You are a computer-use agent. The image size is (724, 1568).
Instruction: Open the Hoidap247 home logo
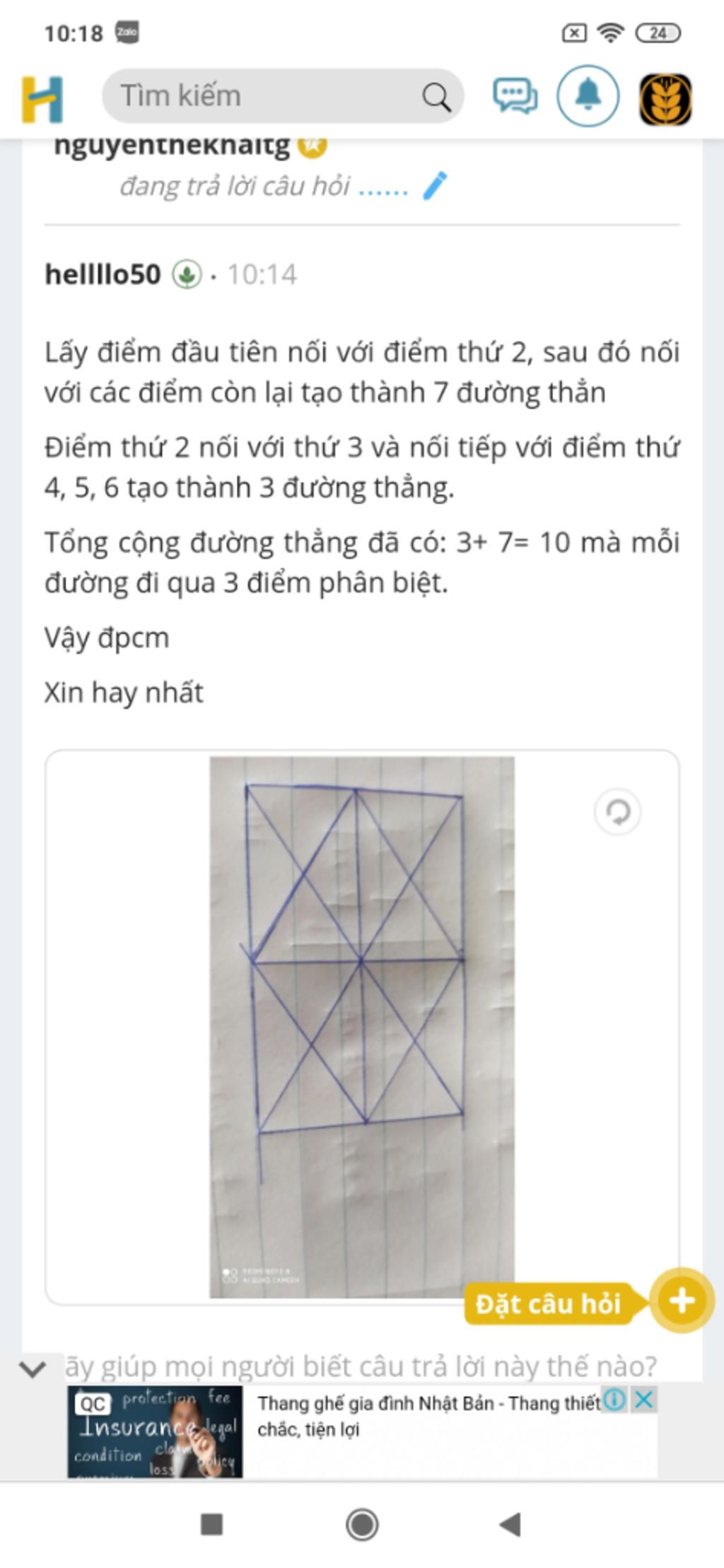pos(42,98)
